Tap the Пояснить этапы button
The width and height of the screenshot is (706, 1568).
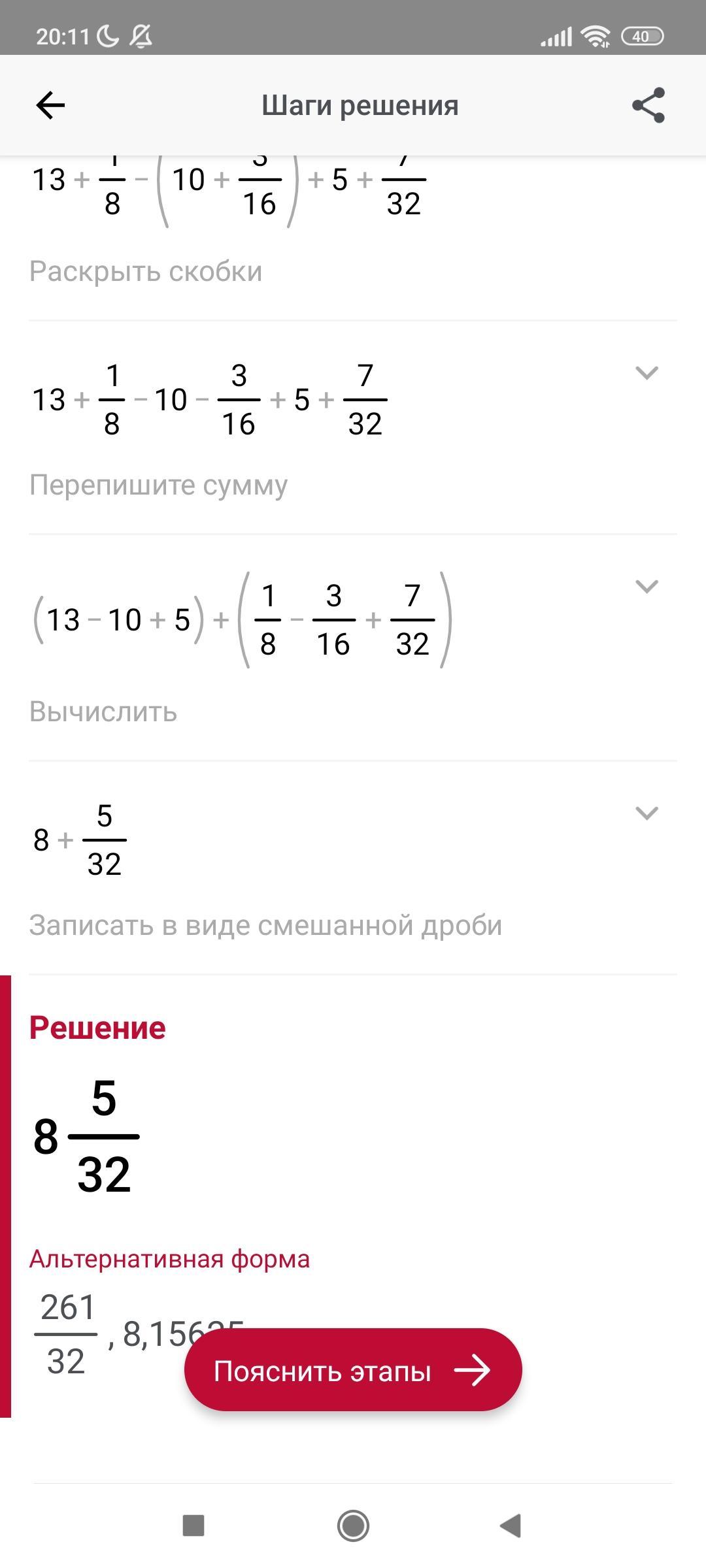coord(353,1371)
